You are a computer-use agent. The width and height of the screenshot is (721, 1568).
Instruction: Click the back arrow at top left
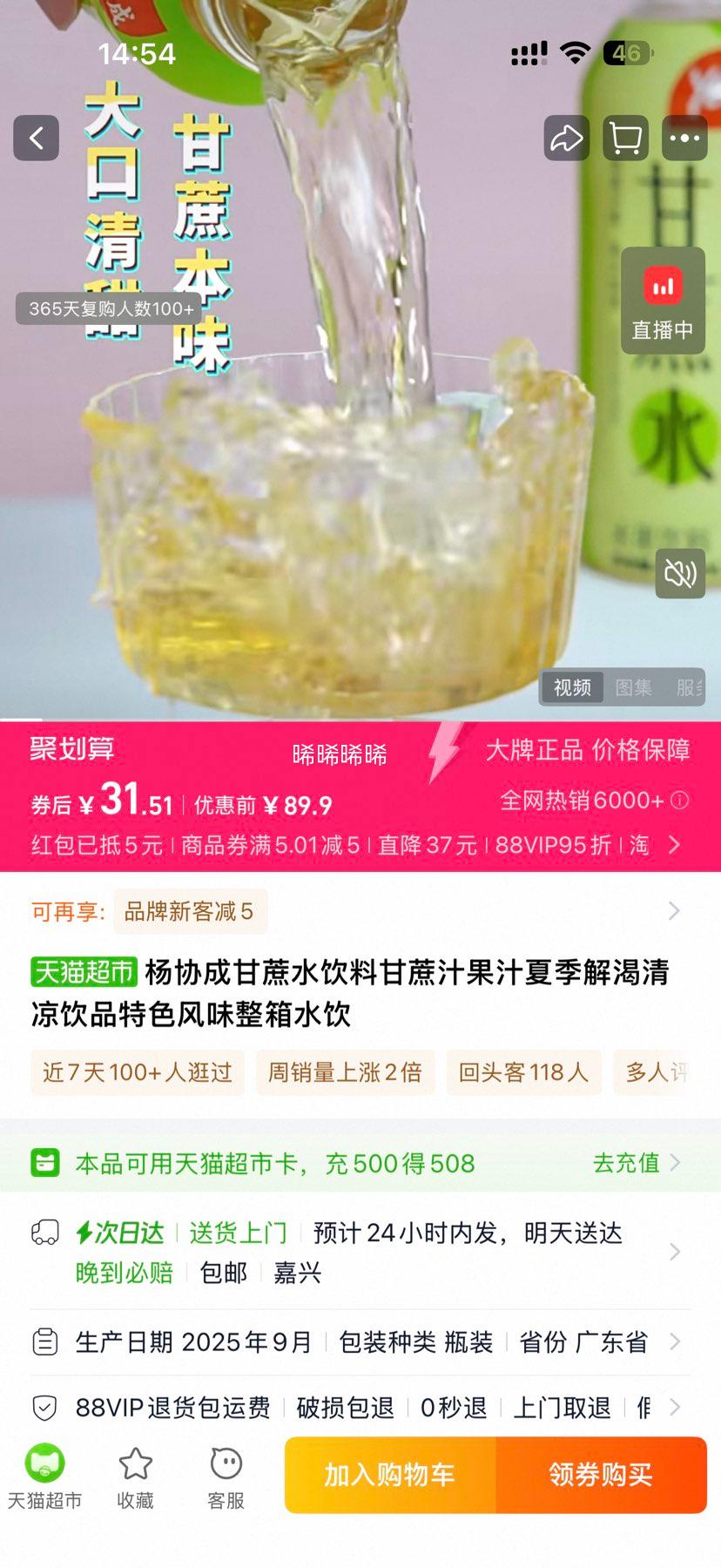(35, 138)
